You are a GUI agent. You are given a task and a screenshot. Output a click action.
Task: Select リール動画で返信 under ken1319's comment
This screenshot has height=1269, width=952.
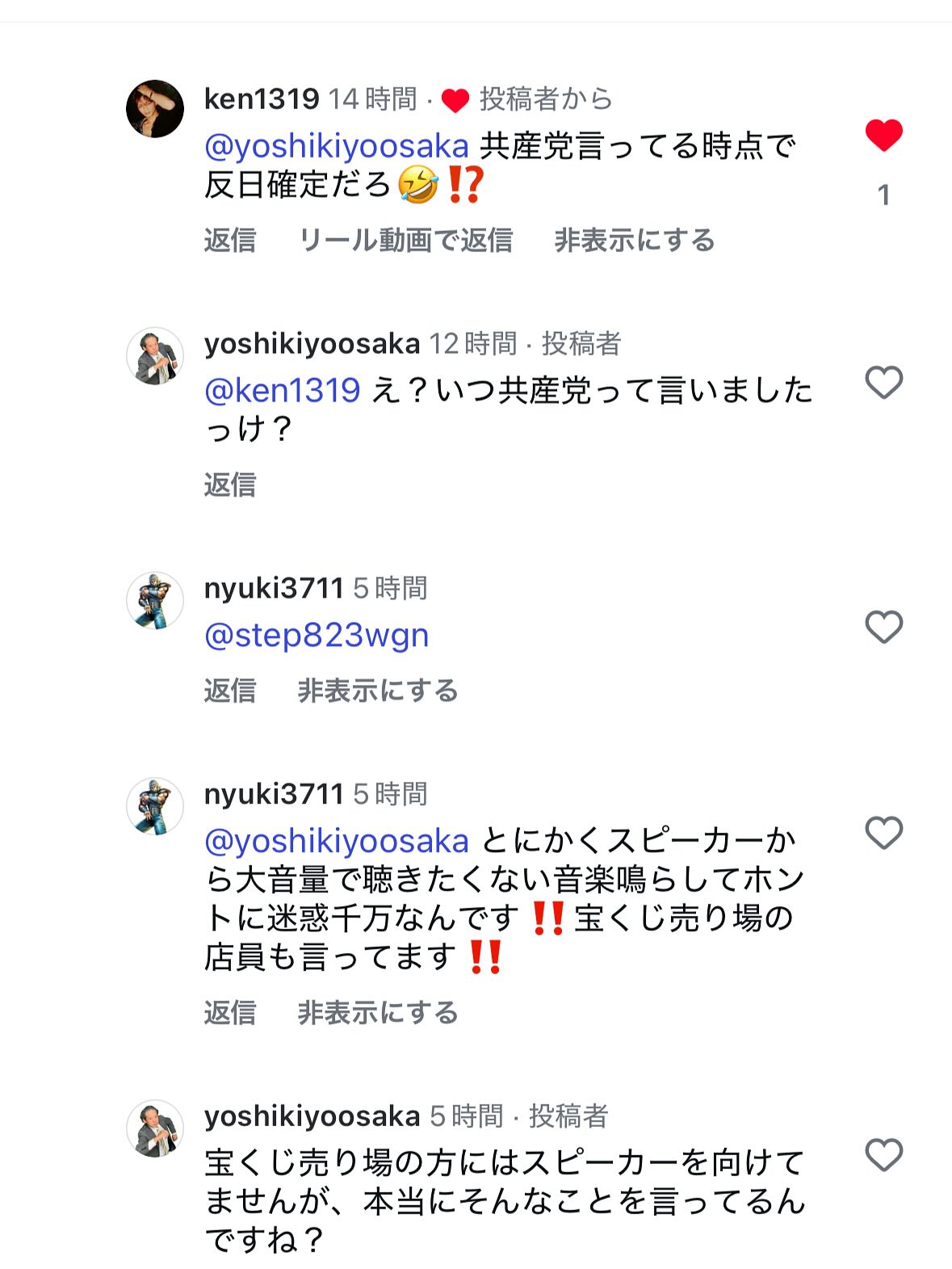pos(405,240)
